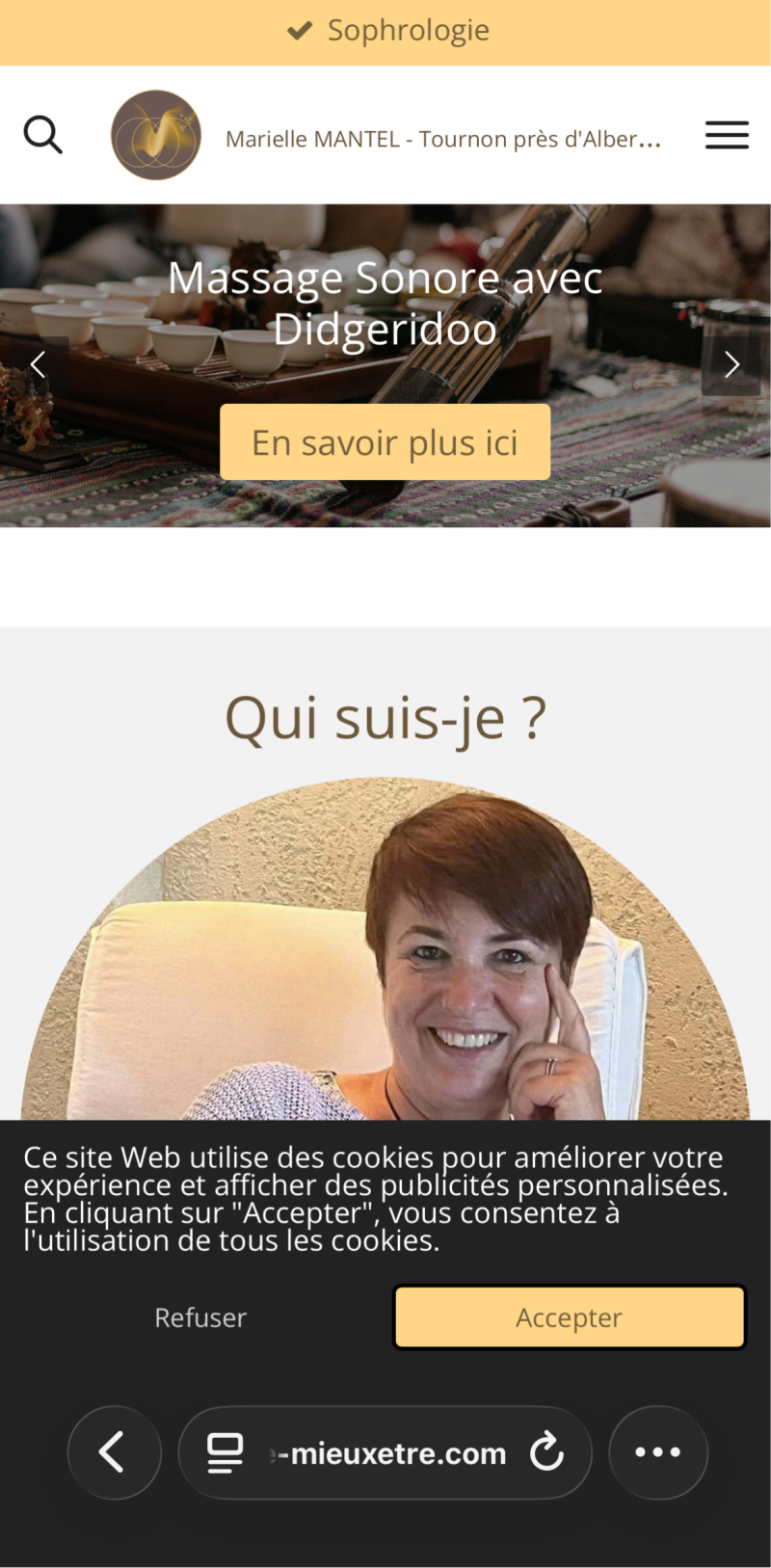This screenshot has width=771, height=1568.
Task: Refuse cookies with Refuser
Action: pyautogui.click(x=200, y=1317)
